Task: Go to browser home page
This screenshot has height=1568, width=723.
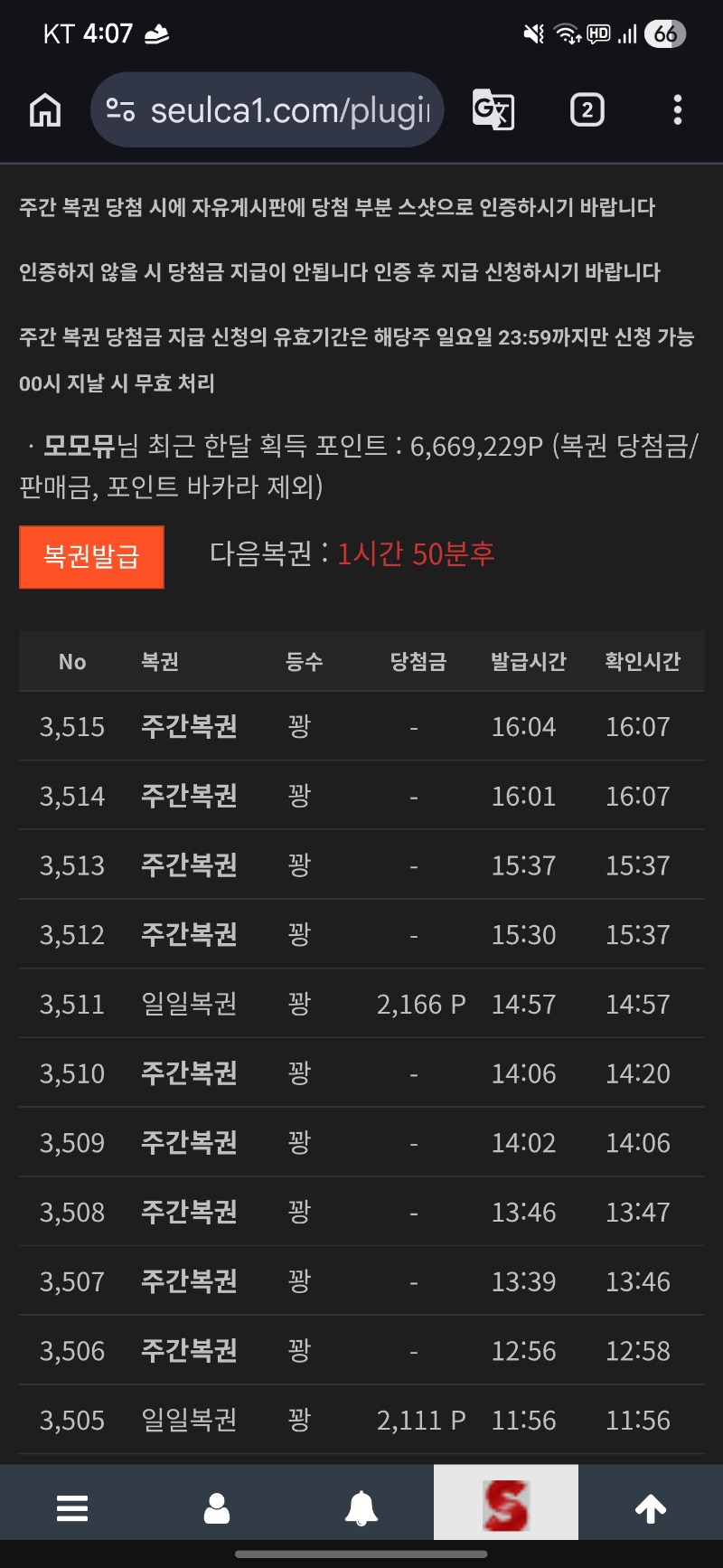Action: 45,110
